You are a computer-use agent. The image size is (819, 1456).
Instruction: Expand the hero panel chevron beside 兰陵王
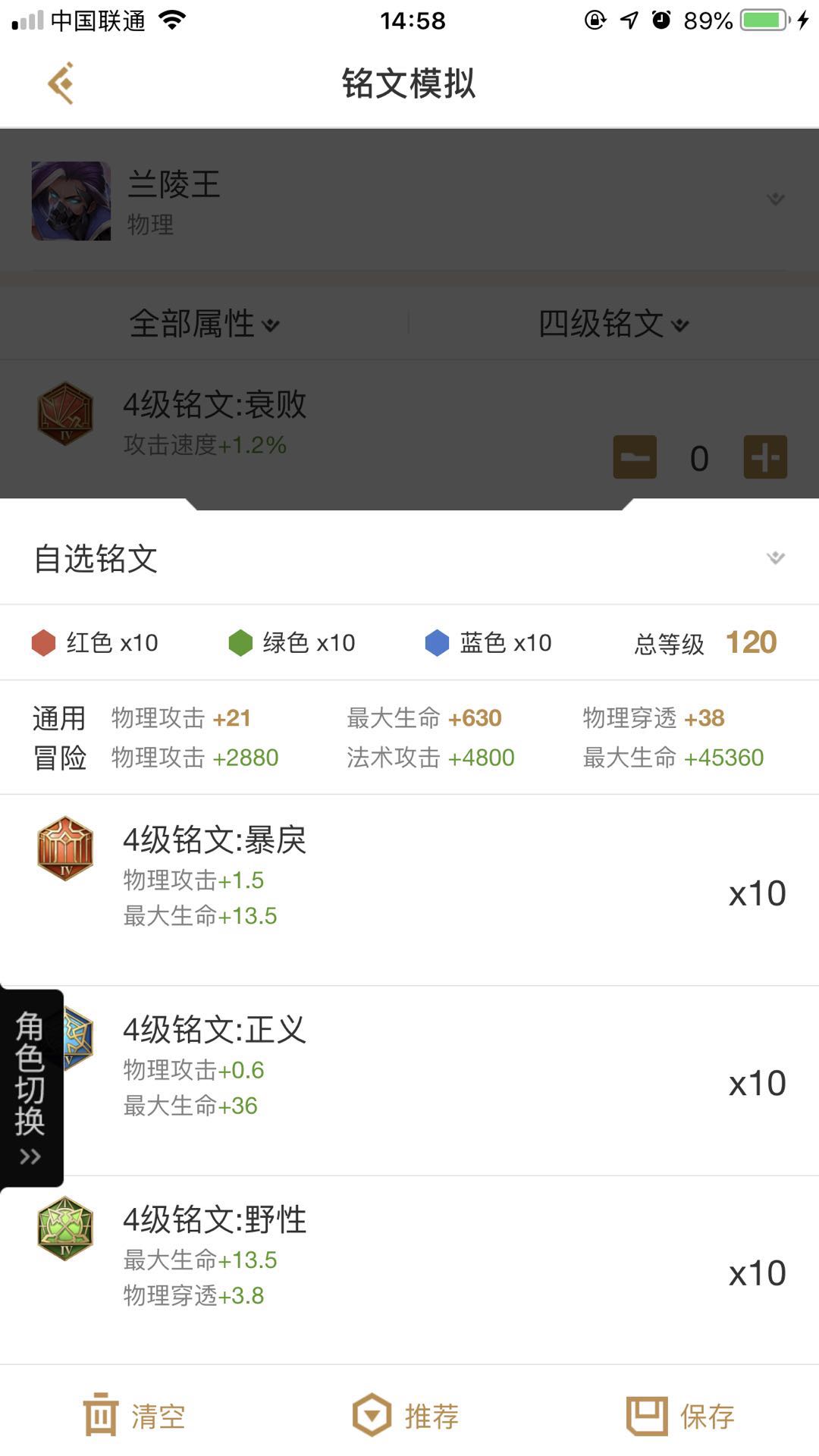click(x=775, y=199)
